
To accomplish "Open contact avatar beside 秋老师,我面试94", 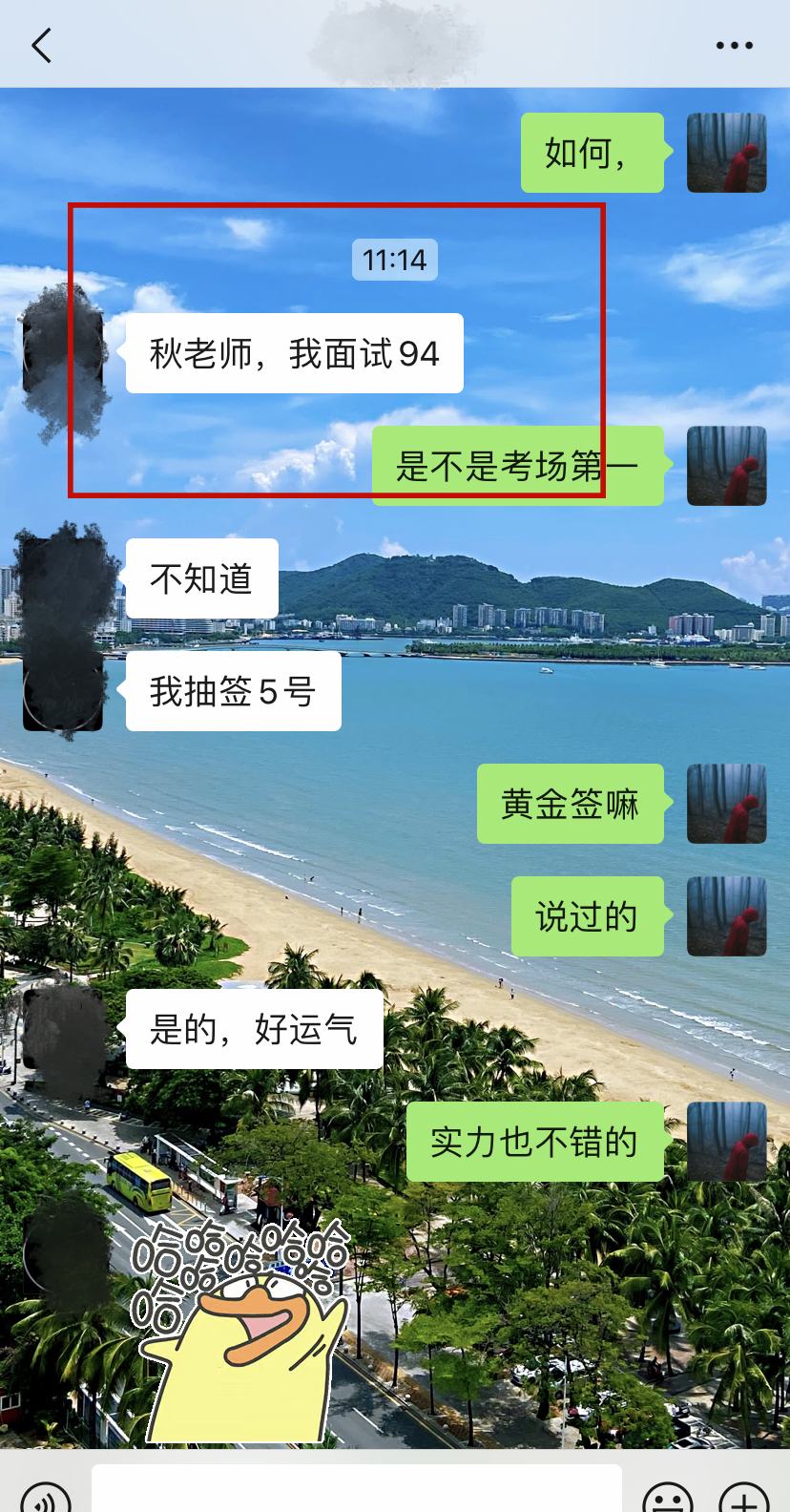I will [x=63, y=355].
